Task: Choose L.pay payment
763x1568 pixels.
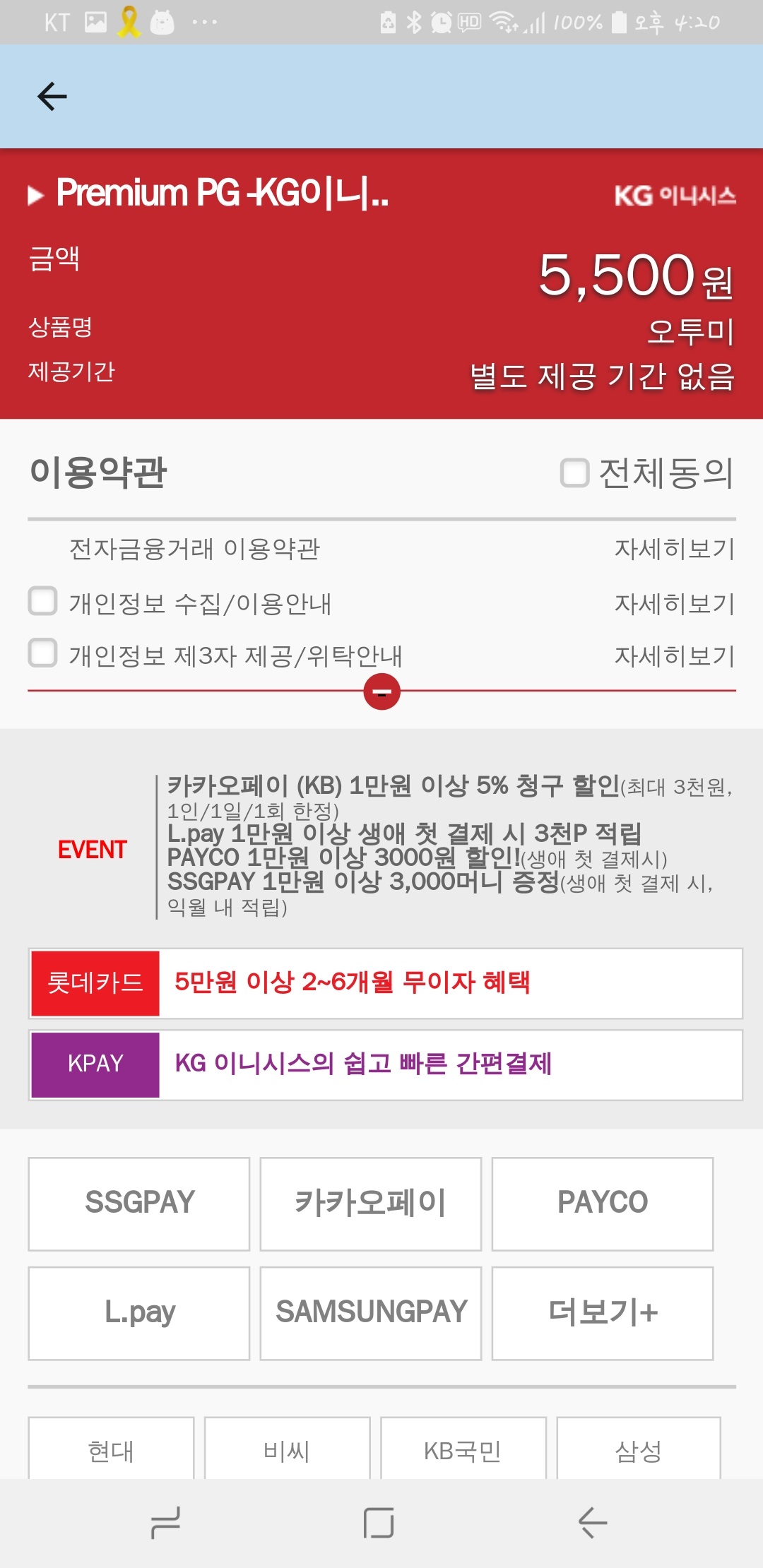Action: click(139, 1313)
